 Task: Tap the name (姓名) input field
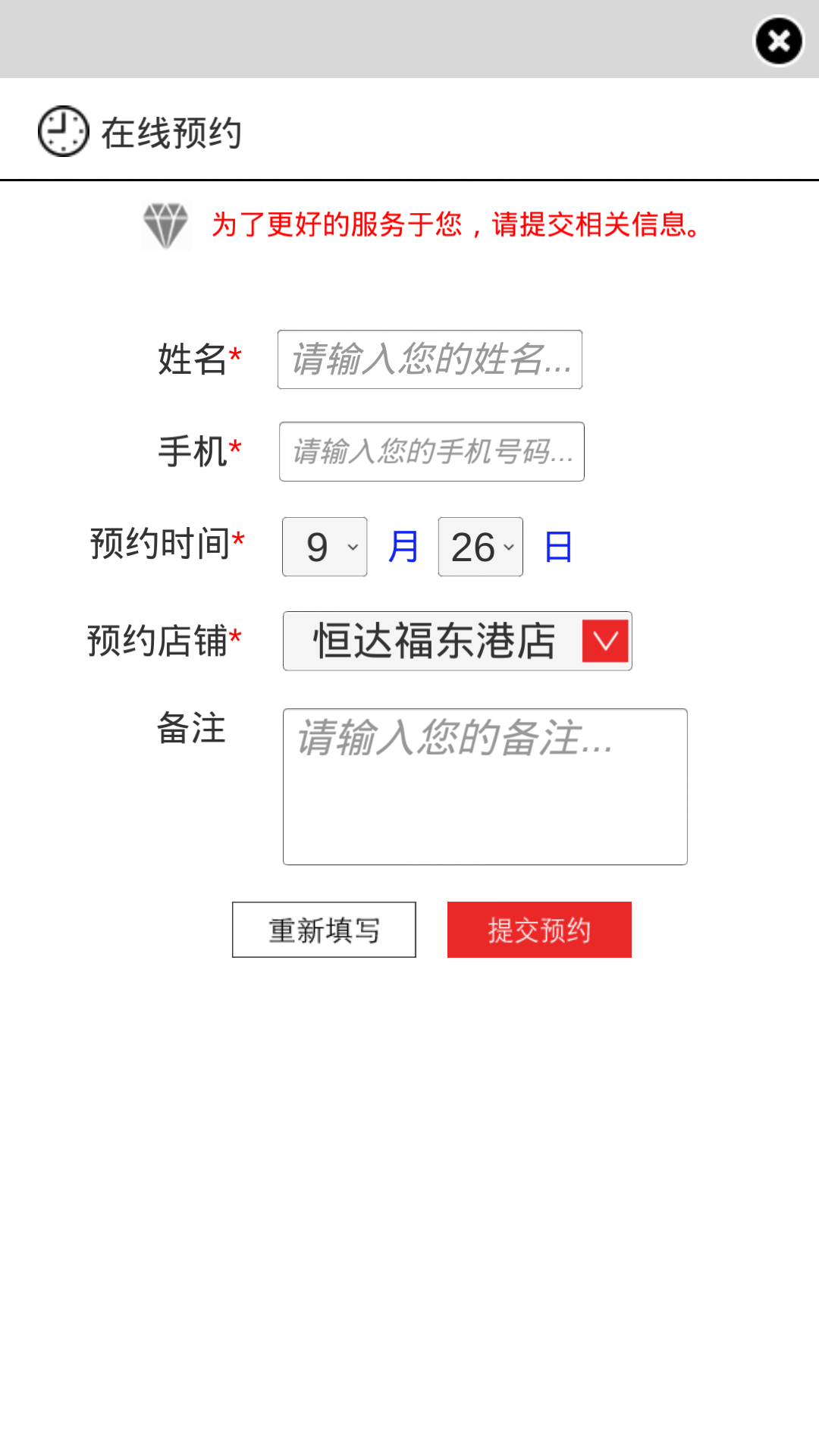tap(430, 359)
